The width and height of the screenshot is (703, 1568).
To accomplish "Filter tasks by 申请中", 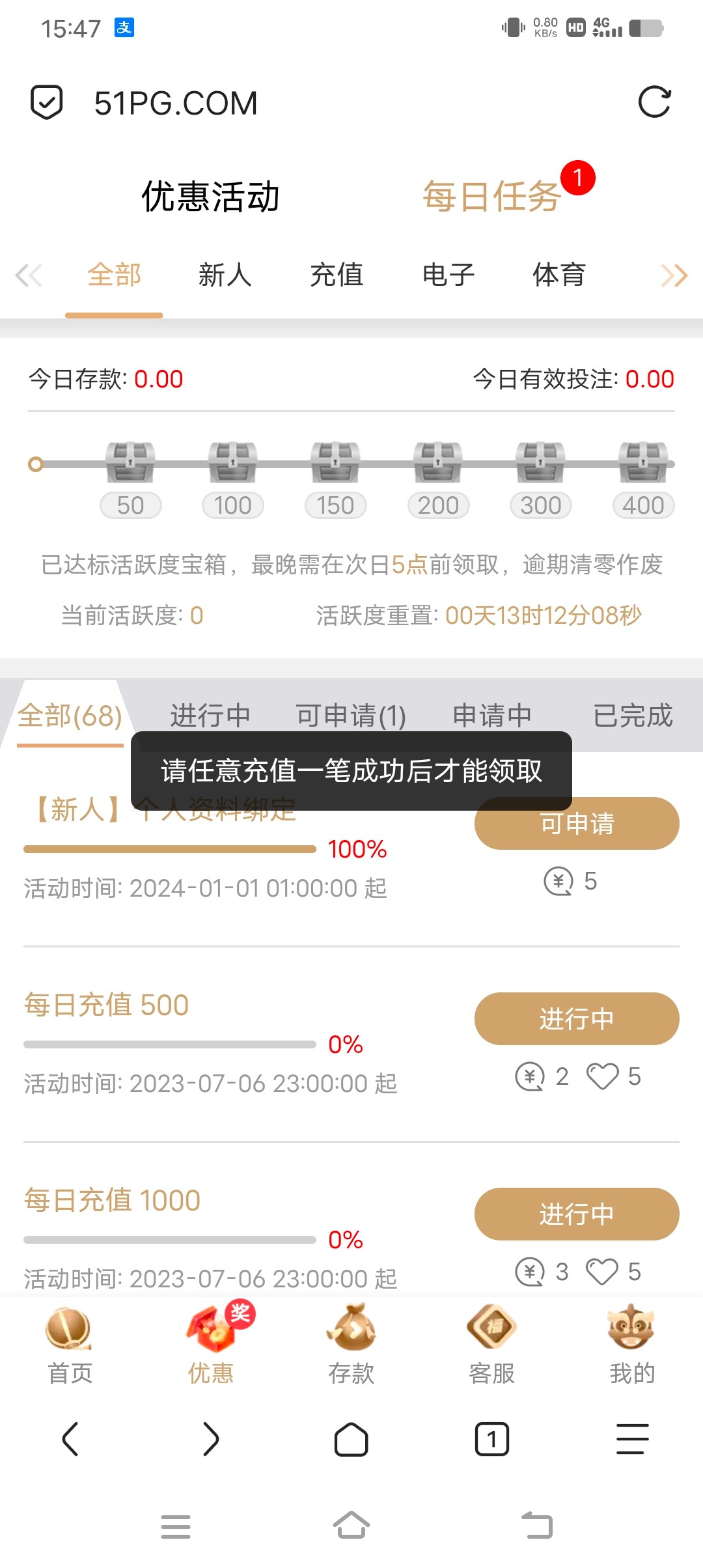I will coord(492,716).
